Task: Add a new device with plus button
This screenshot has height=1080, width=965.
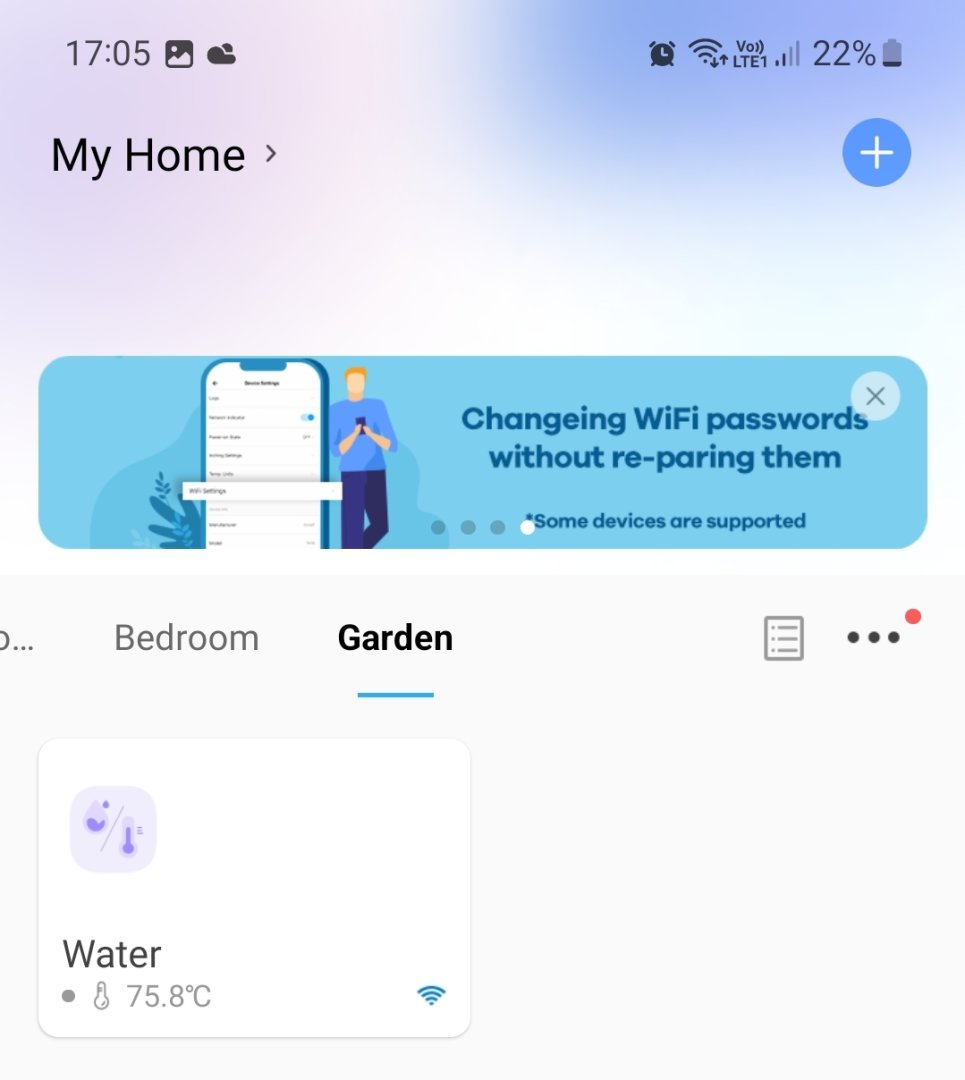Action: (x=876, y=153)
